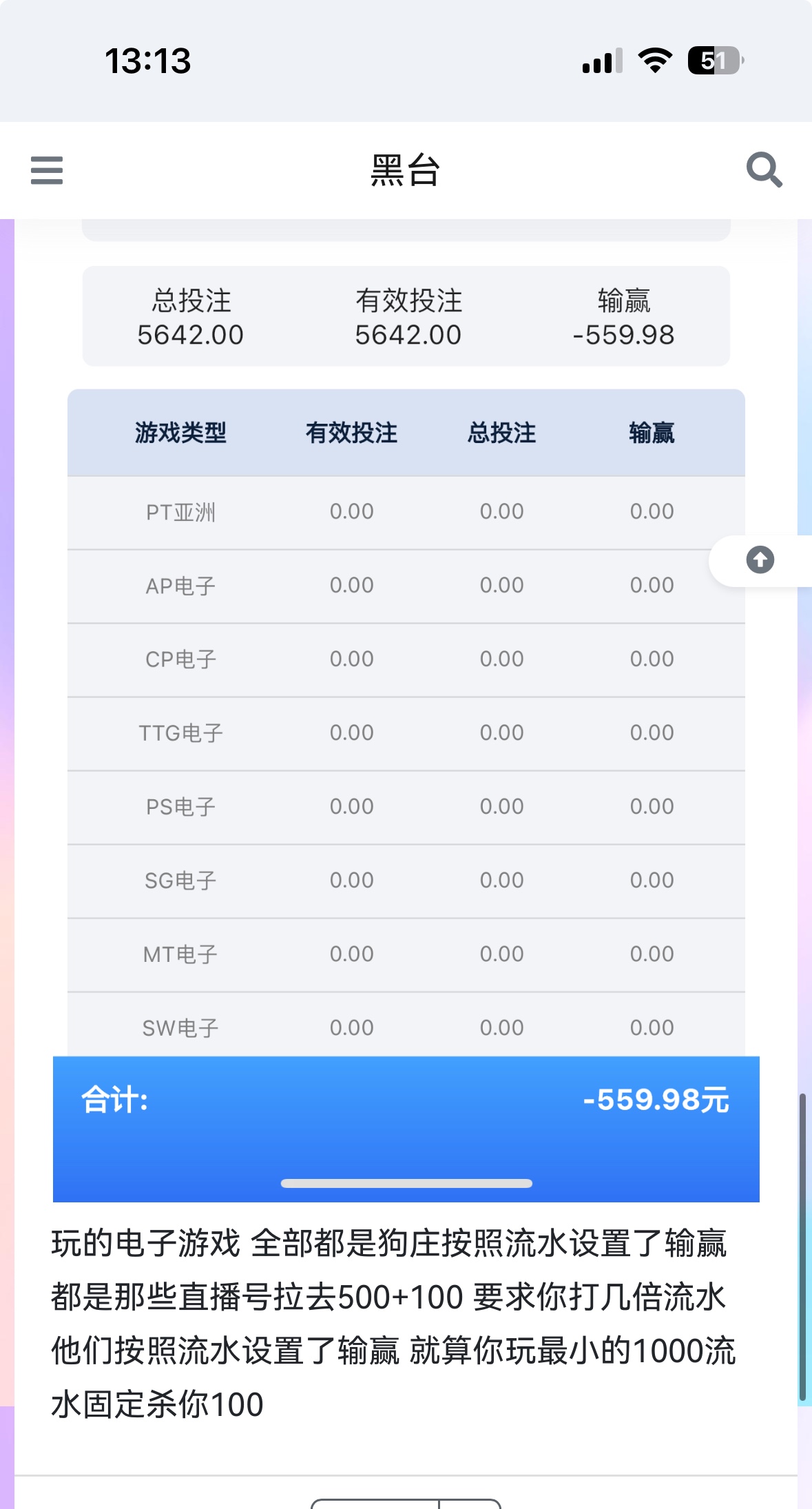Open the search magnifier icon
The height and width of the screenshot is (1509, 812).
pyautogui.click(x=764, y=170)
